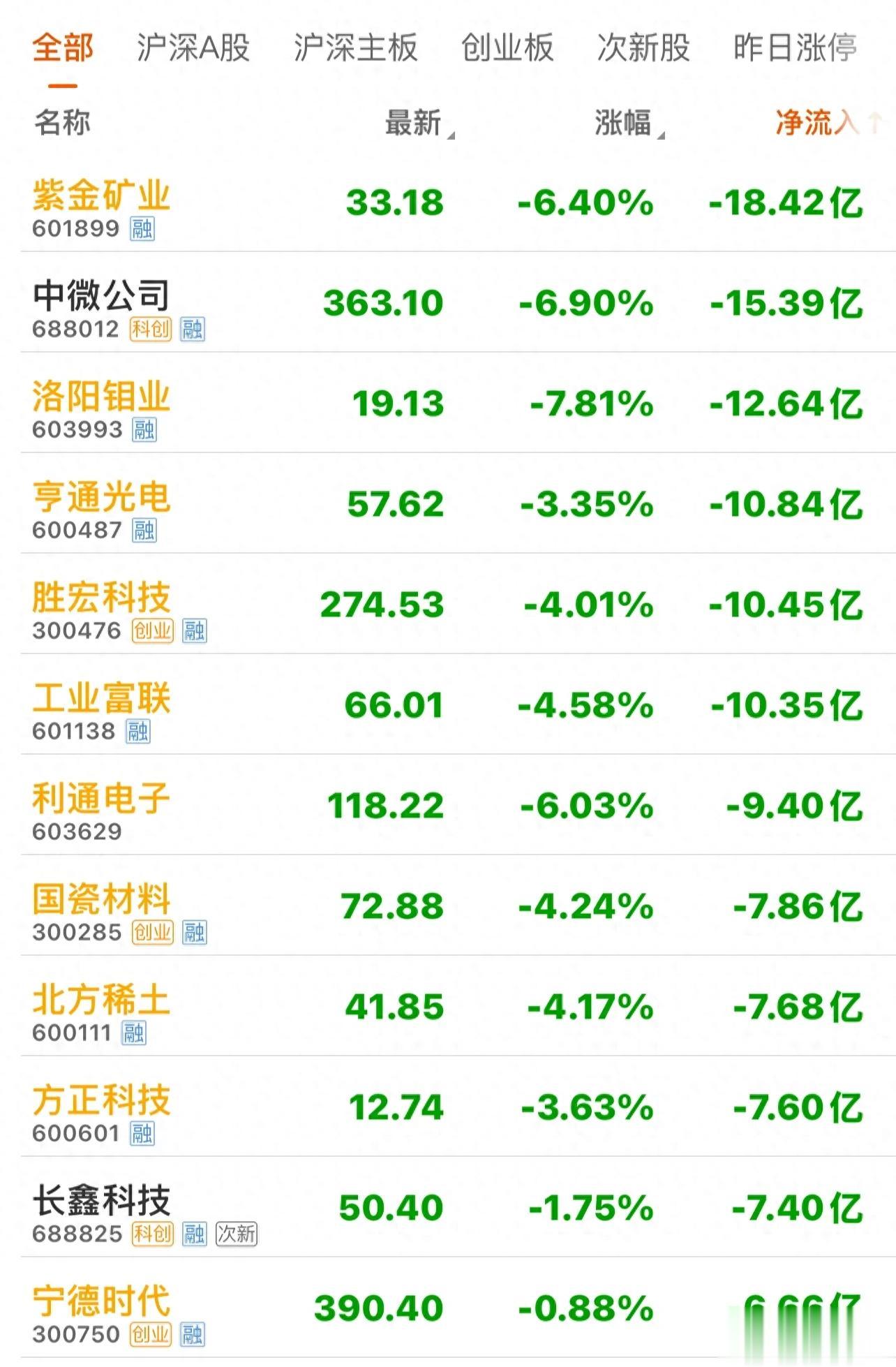Open the 创业板 tab
The width and height of the screenshot is (896, 1367).
point(507,48)
